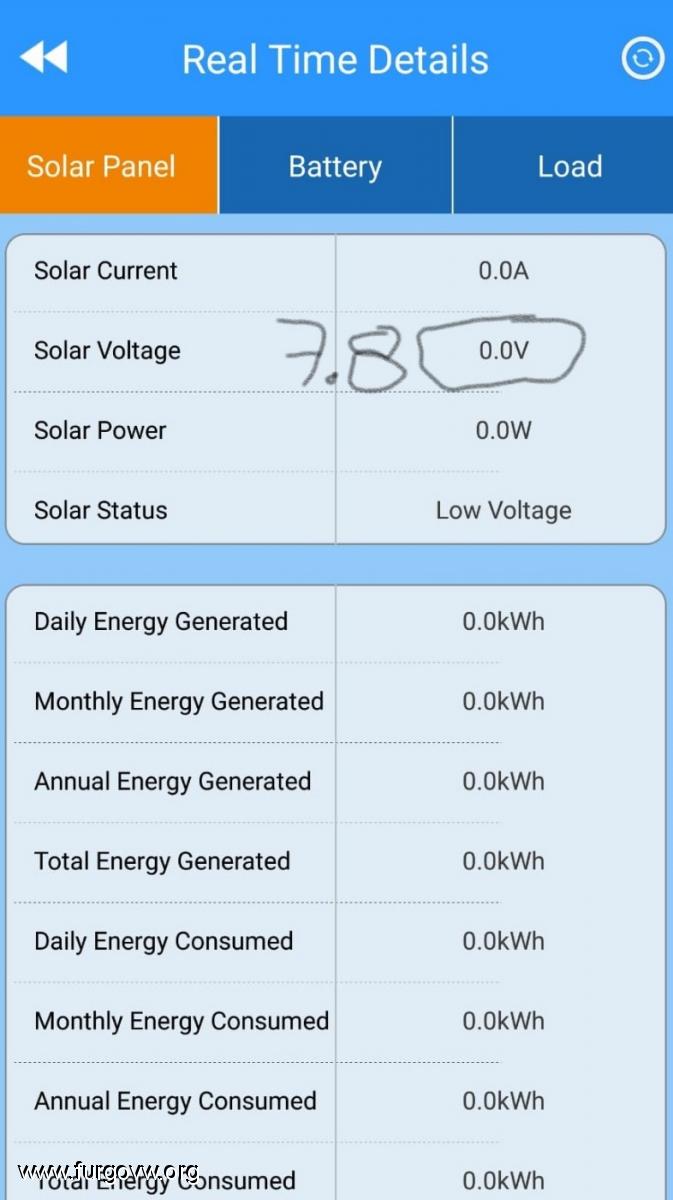Refresh the real time data

point(642,58)
